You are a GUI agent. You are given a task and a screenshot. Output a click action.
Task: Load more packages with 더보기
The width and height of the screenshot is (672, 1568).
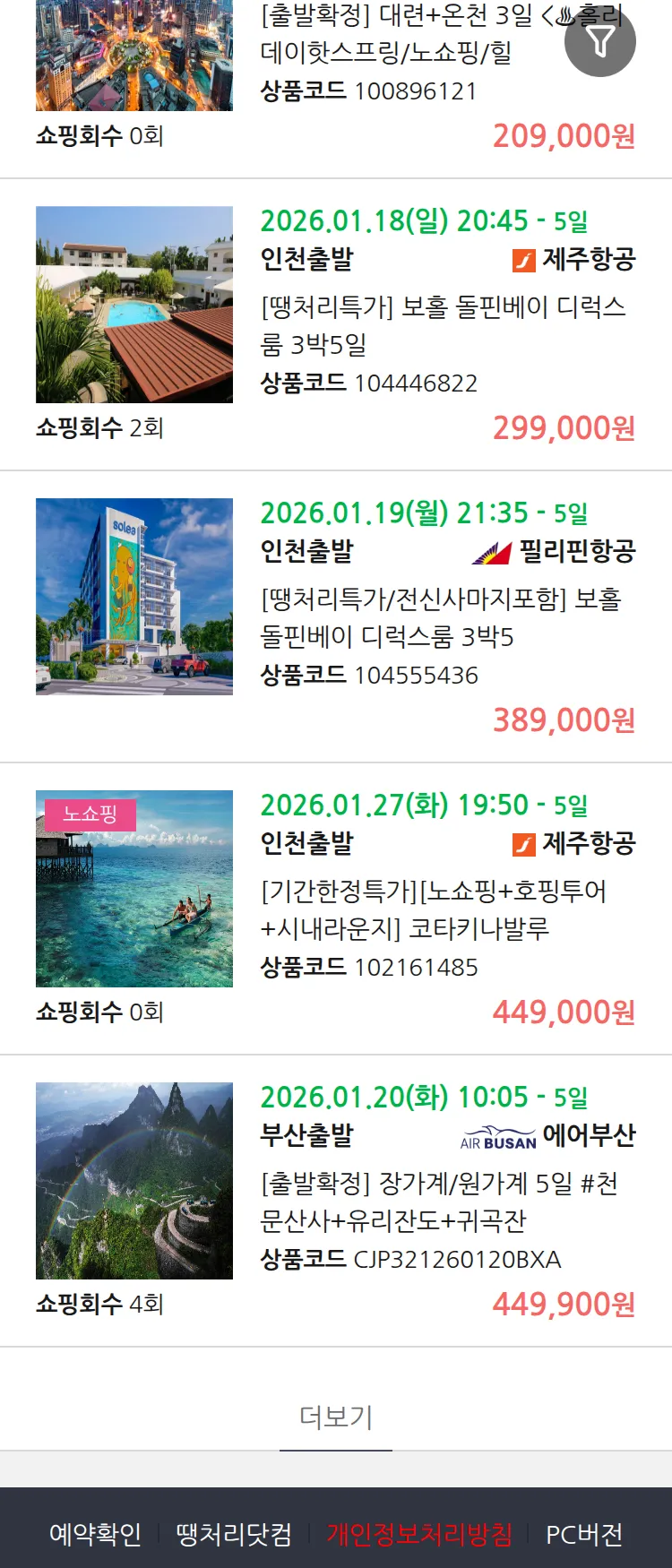(x=336, y=1417)
